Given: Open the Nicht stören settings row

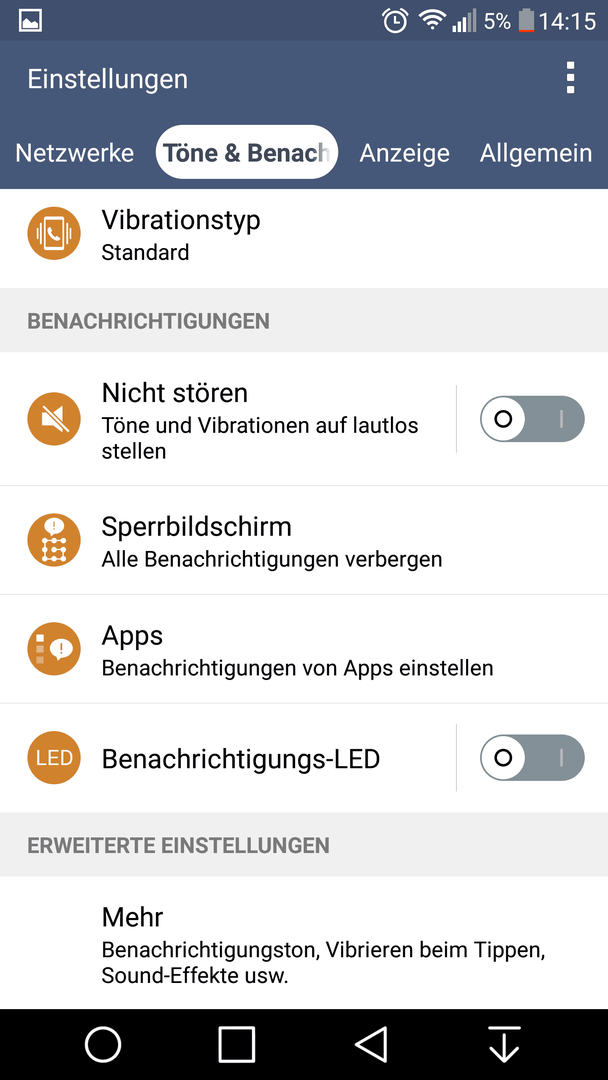Looking at the screenshot, I should coord(227,418).
